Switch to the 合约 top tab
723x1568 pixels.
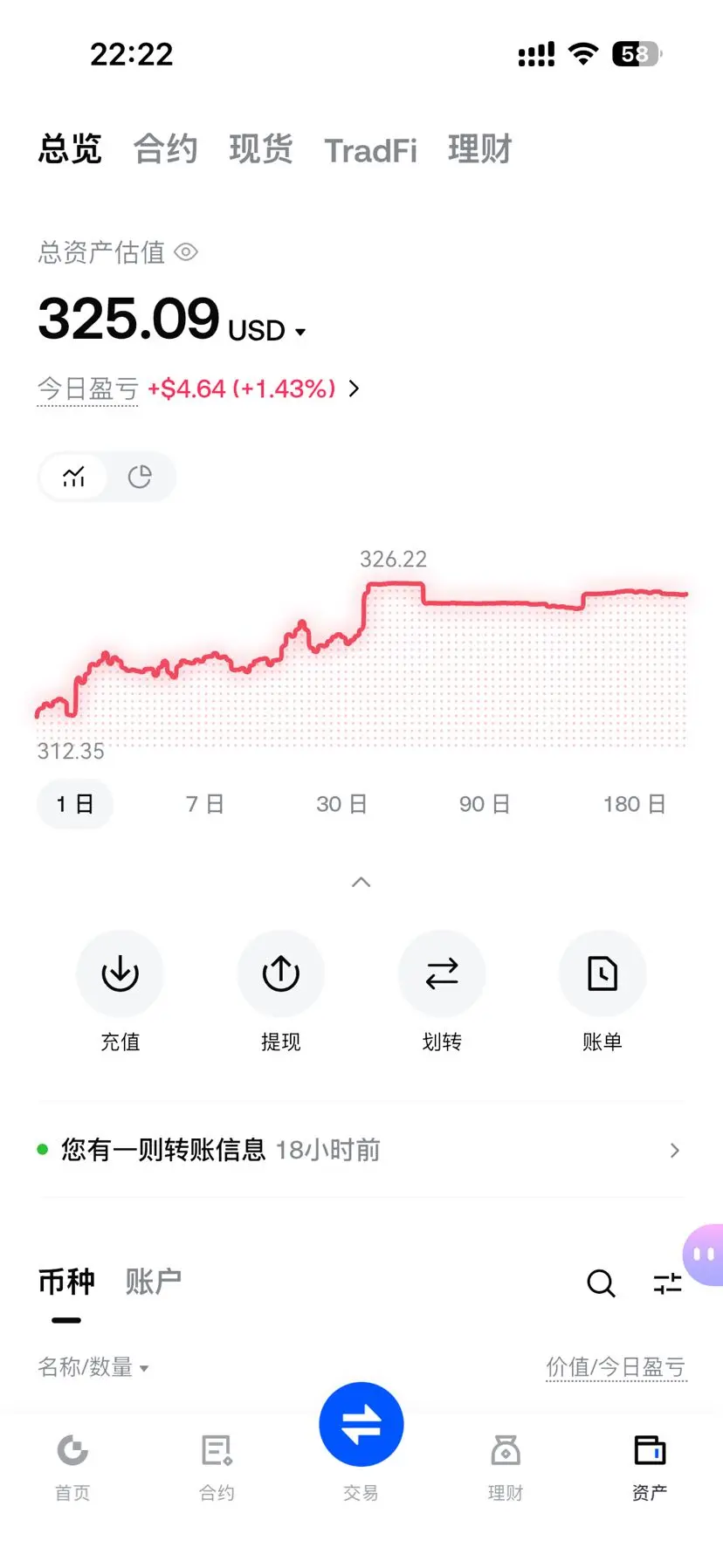[165, 149]
